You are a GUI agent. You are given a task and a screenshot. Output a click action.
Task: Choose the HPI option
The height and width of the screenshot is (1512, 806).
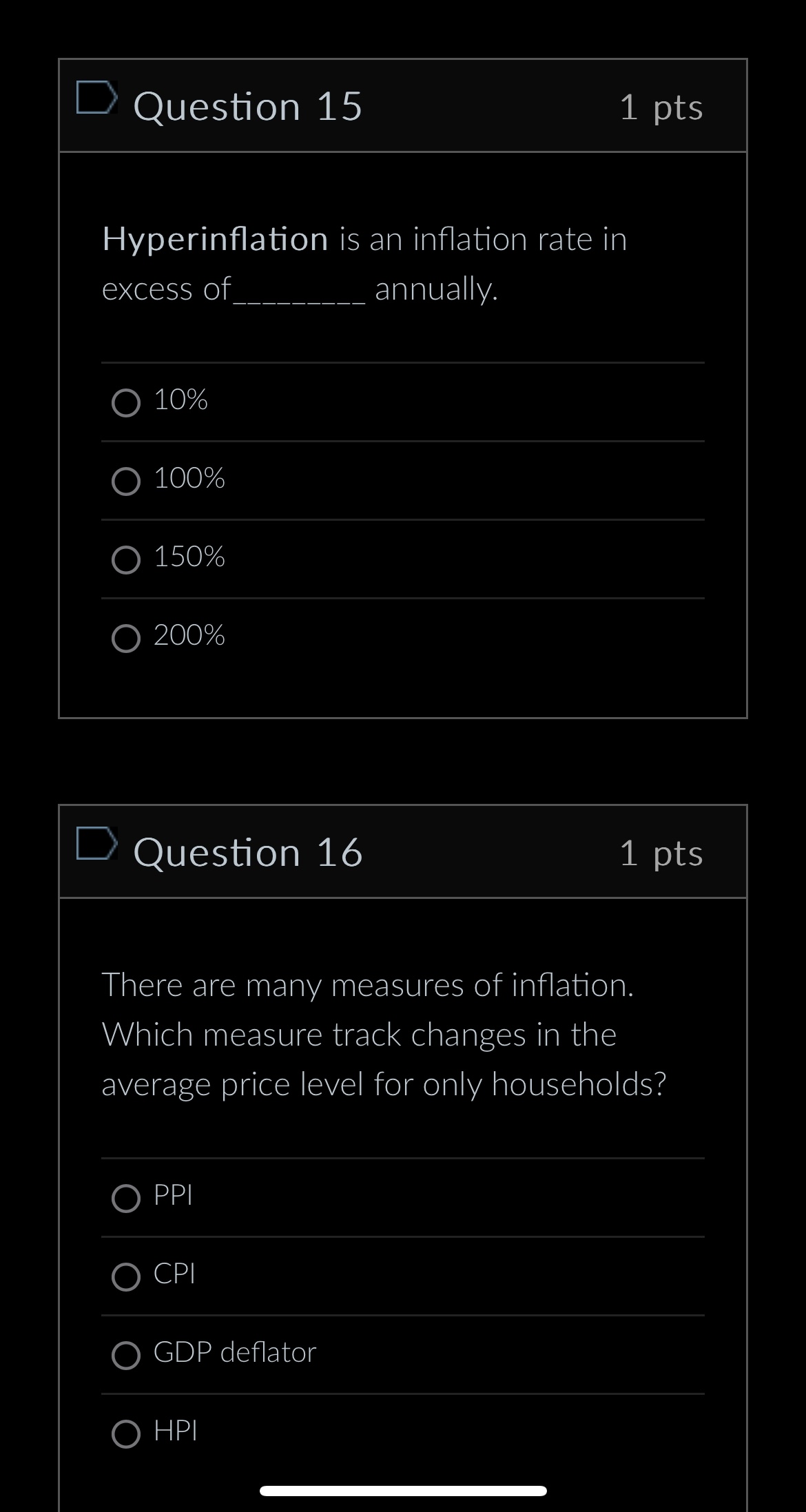coord(126,1431)
